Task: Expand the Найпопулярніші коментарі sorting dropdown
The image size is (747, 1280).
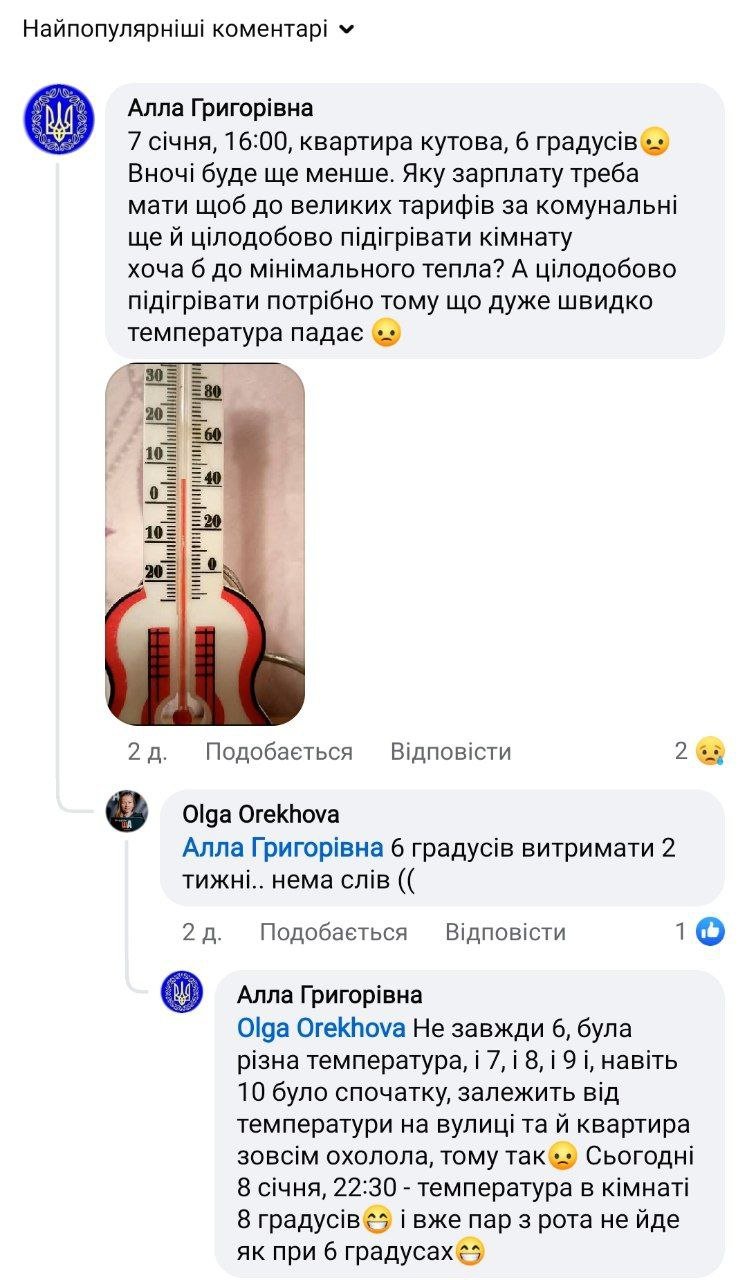Action: [188, 30]
